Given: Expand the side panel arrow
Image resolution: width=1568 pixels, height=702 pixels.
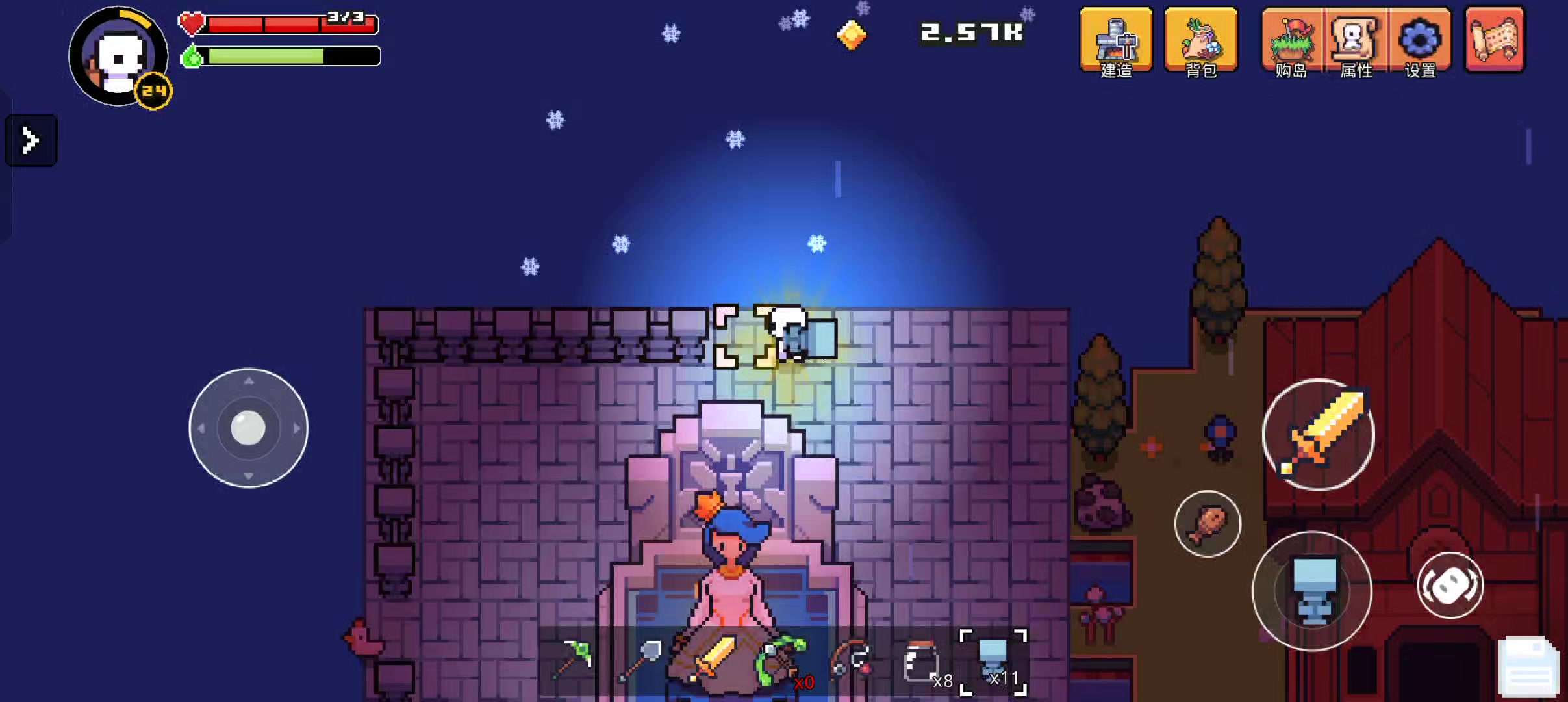Looking at the screenshot, I should click(31, 140).
